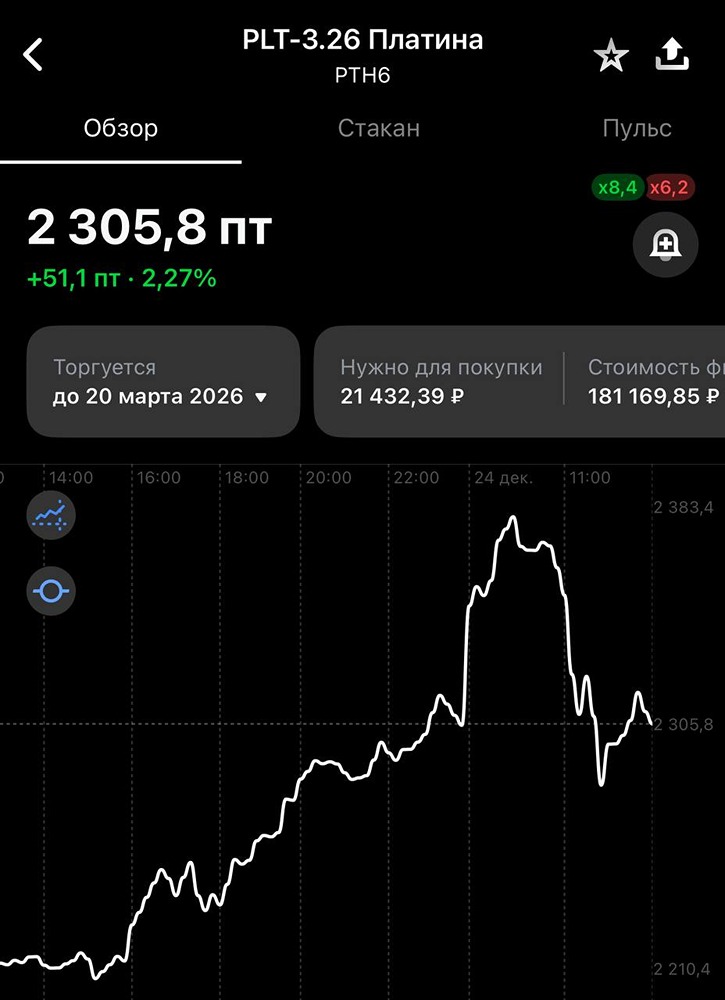Open the Нужно для покупки details card

440,382
